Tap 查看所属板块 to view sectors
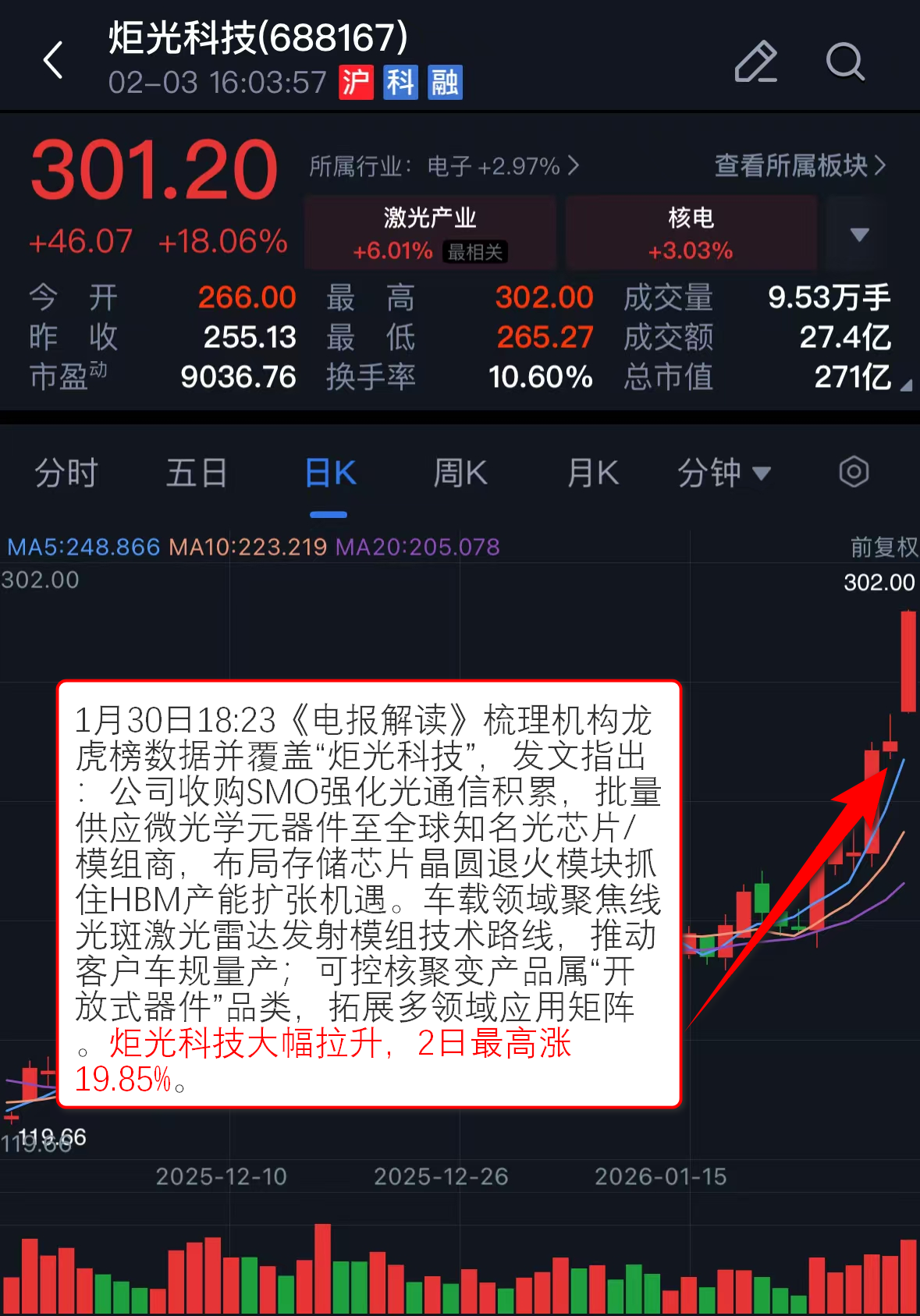The image size is (920, 1316). pos(800,165)
